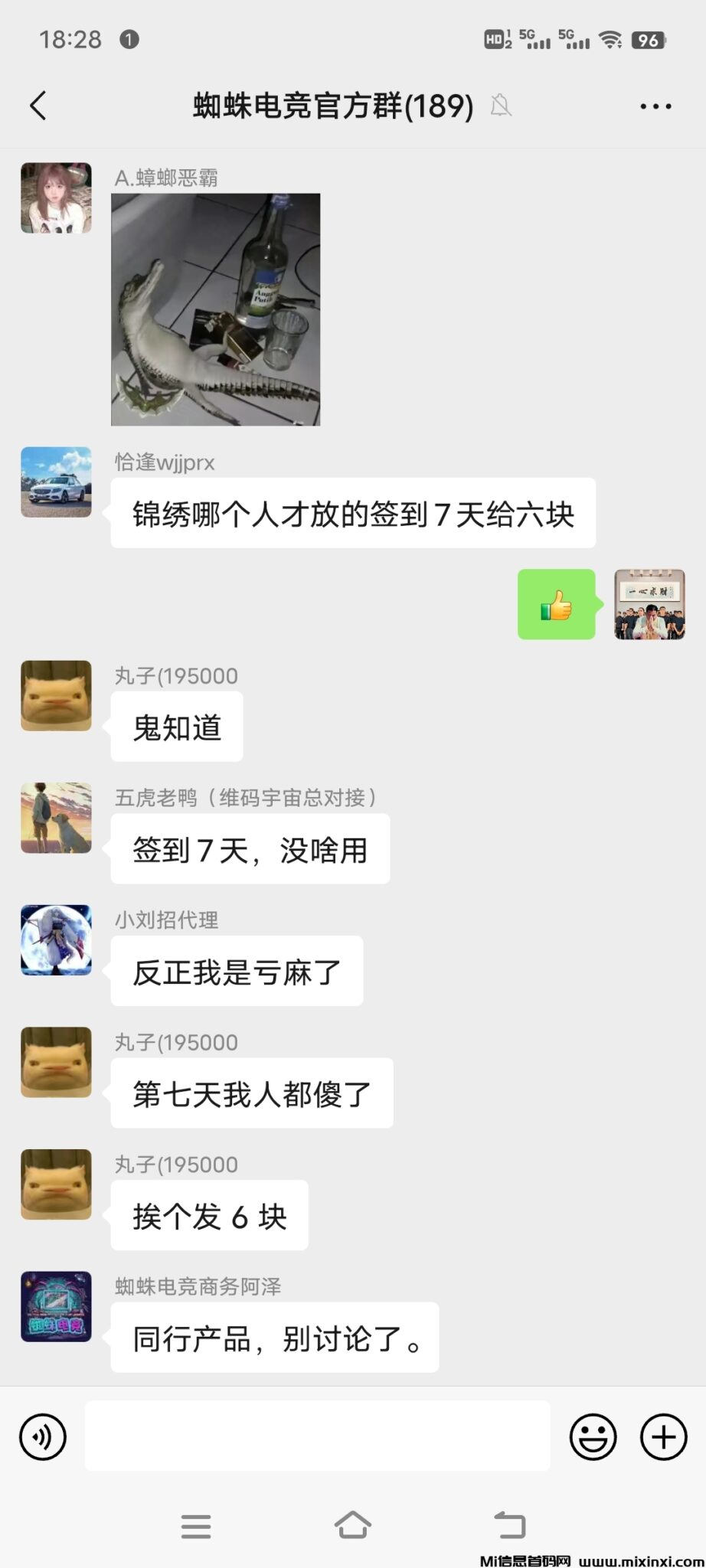Tap the thumbs-up sticker reply
The width and height of the screenshot is (706, 1568).
tap(556, 605)
